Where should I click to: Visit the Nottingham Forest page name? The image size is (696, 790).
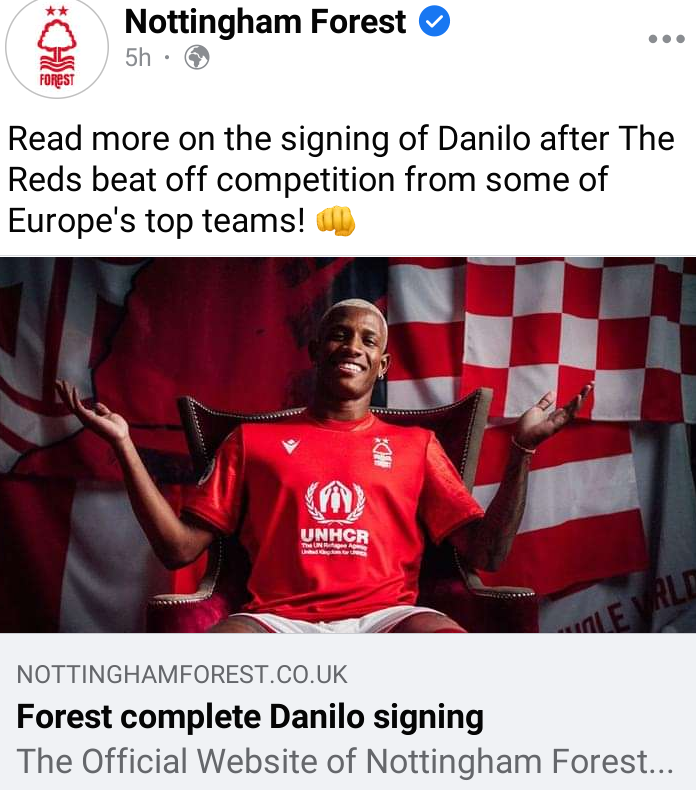[x=266, y=22]
